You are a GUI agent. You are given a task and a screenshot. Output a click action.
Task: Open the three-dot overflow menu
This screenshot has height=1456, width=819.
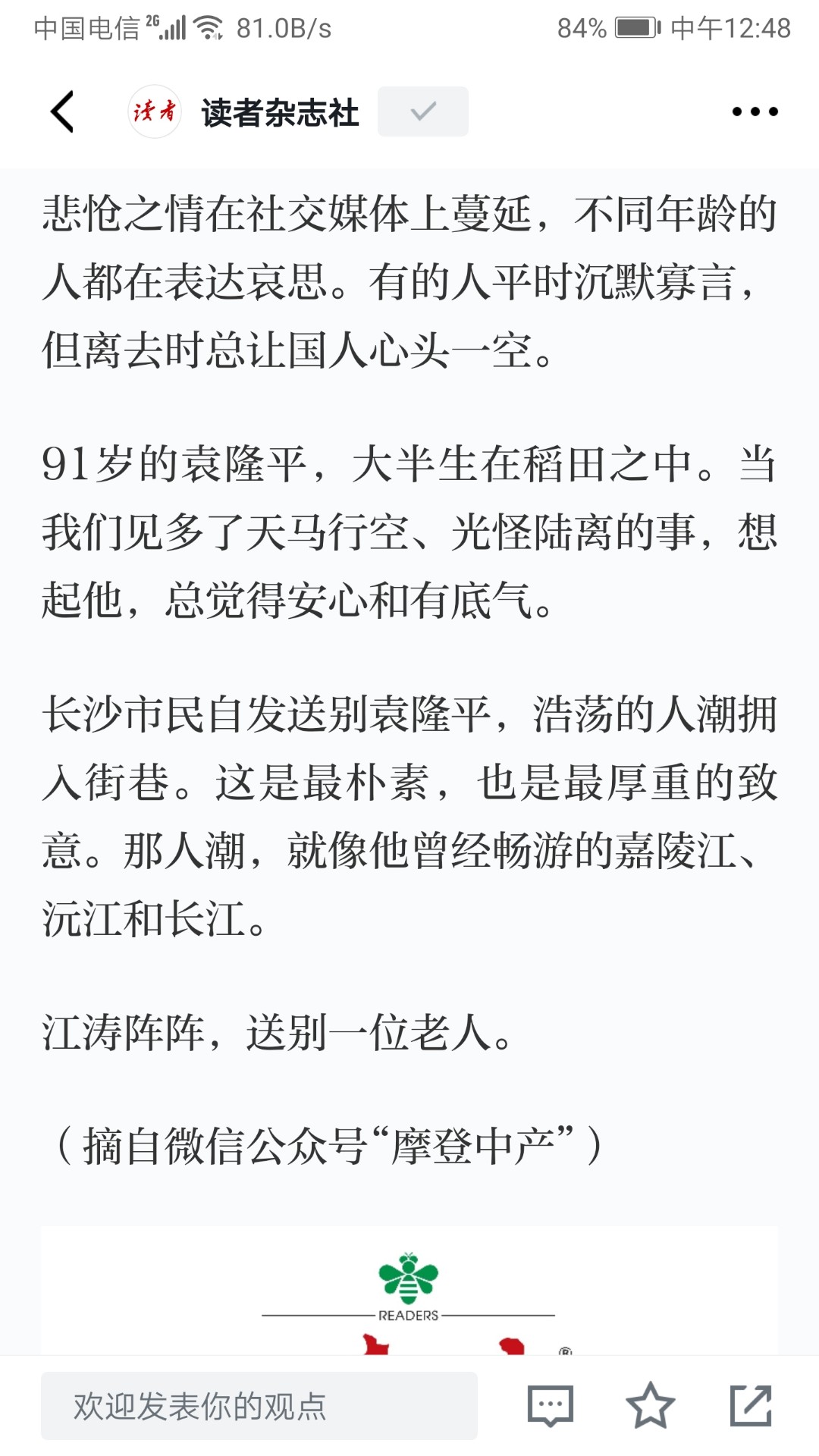(755, 112)
